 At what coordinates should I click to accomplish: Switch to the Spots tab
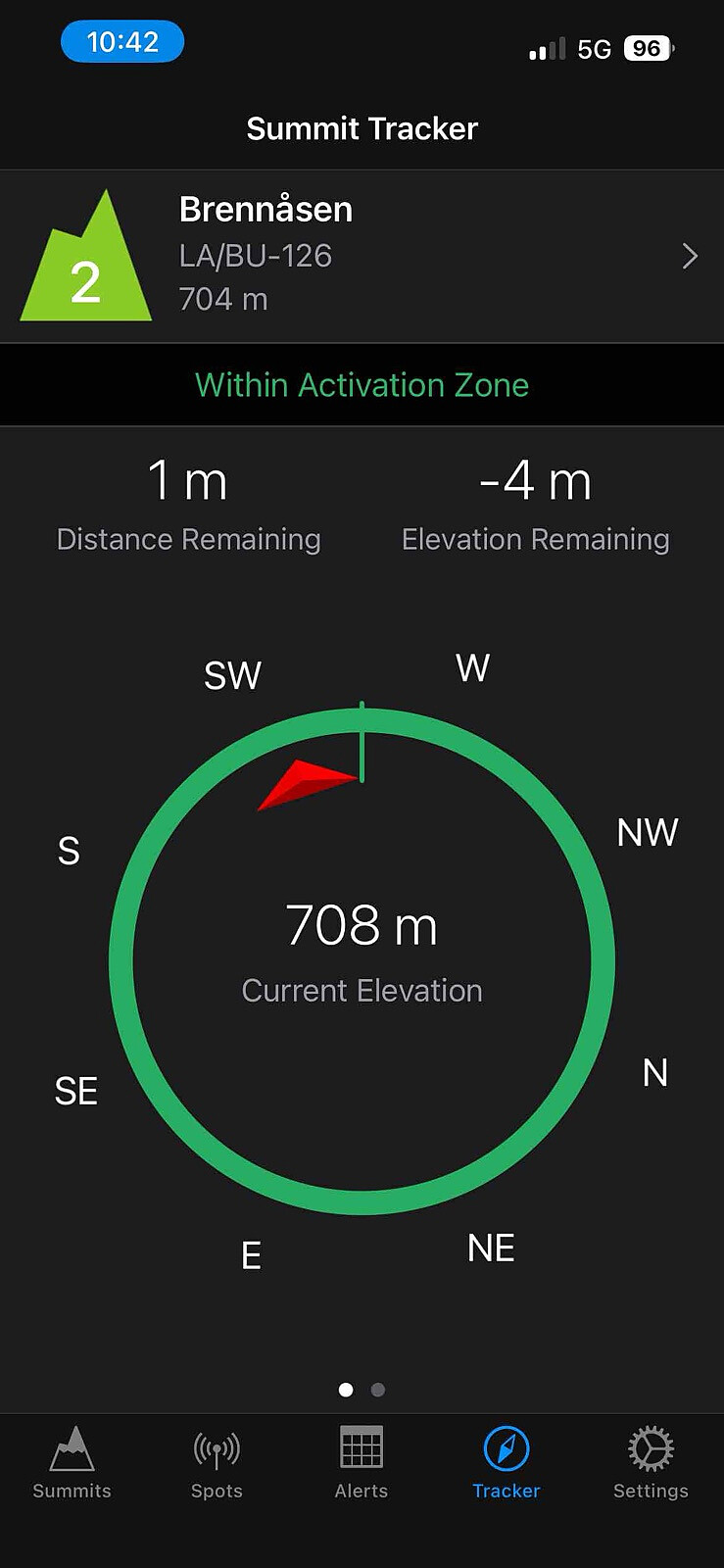point(217,1461)
